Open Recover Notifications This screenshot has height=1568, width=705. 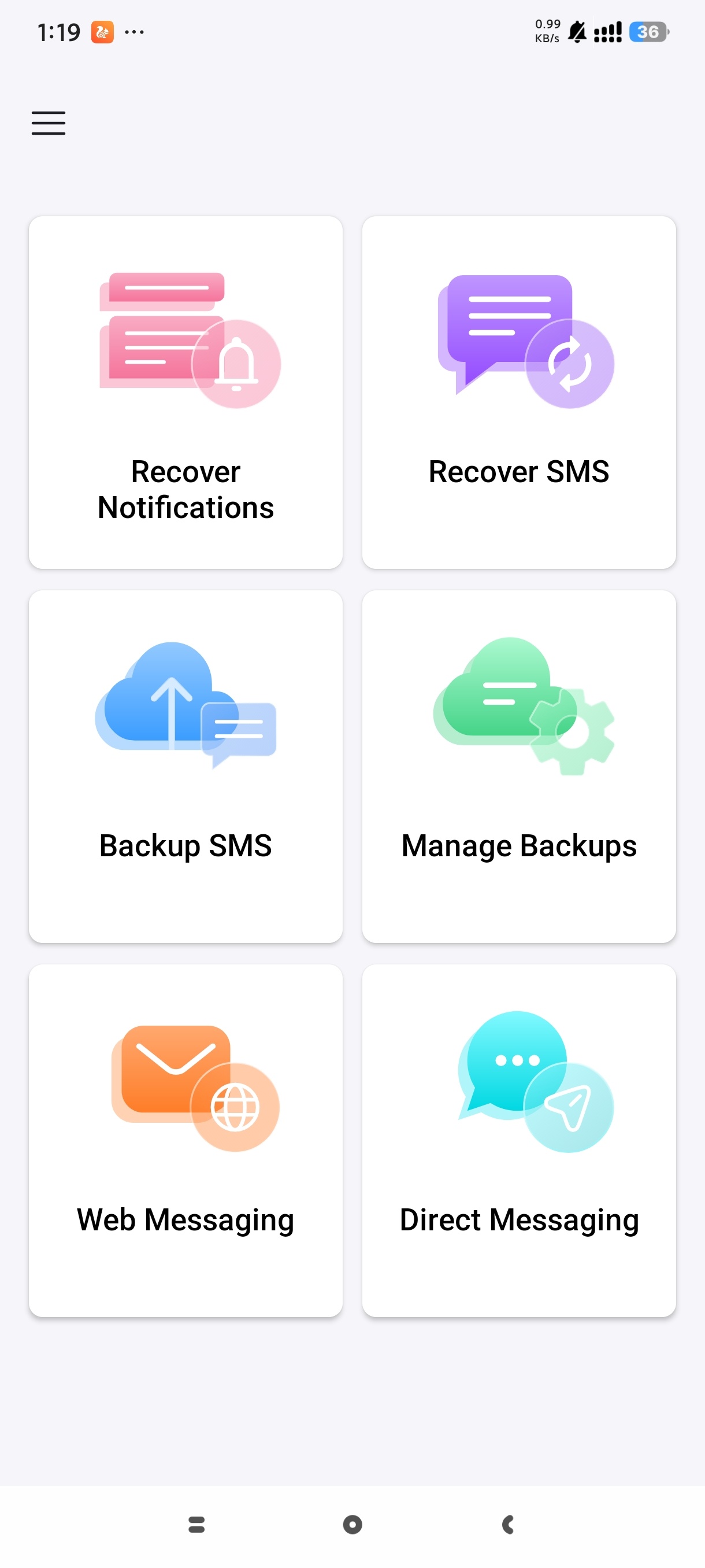(185, 393)
